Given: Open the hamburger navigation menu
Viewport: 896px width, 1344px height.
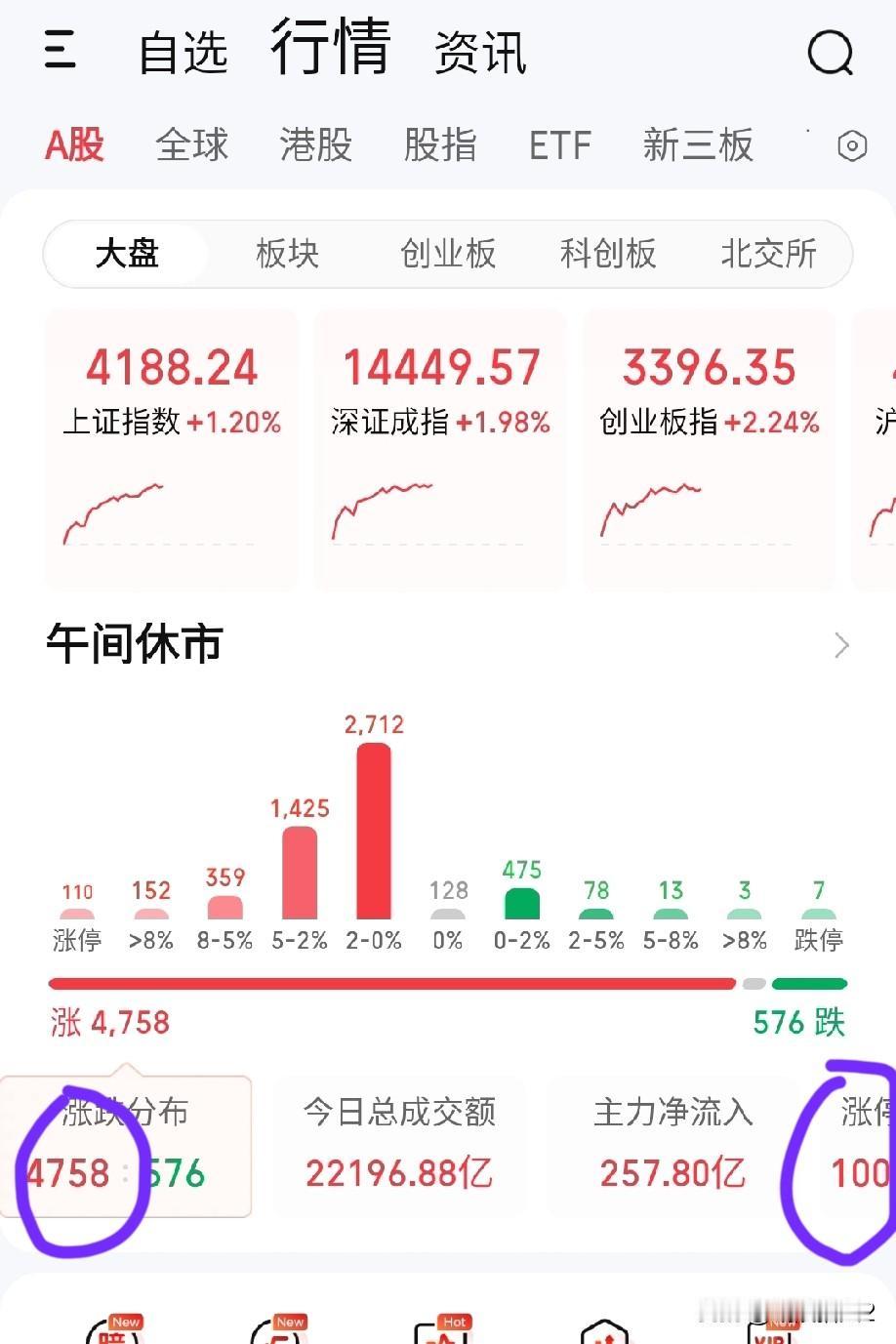Looking at the screenshot, I should pyautogui.click(x=59, y=54).
